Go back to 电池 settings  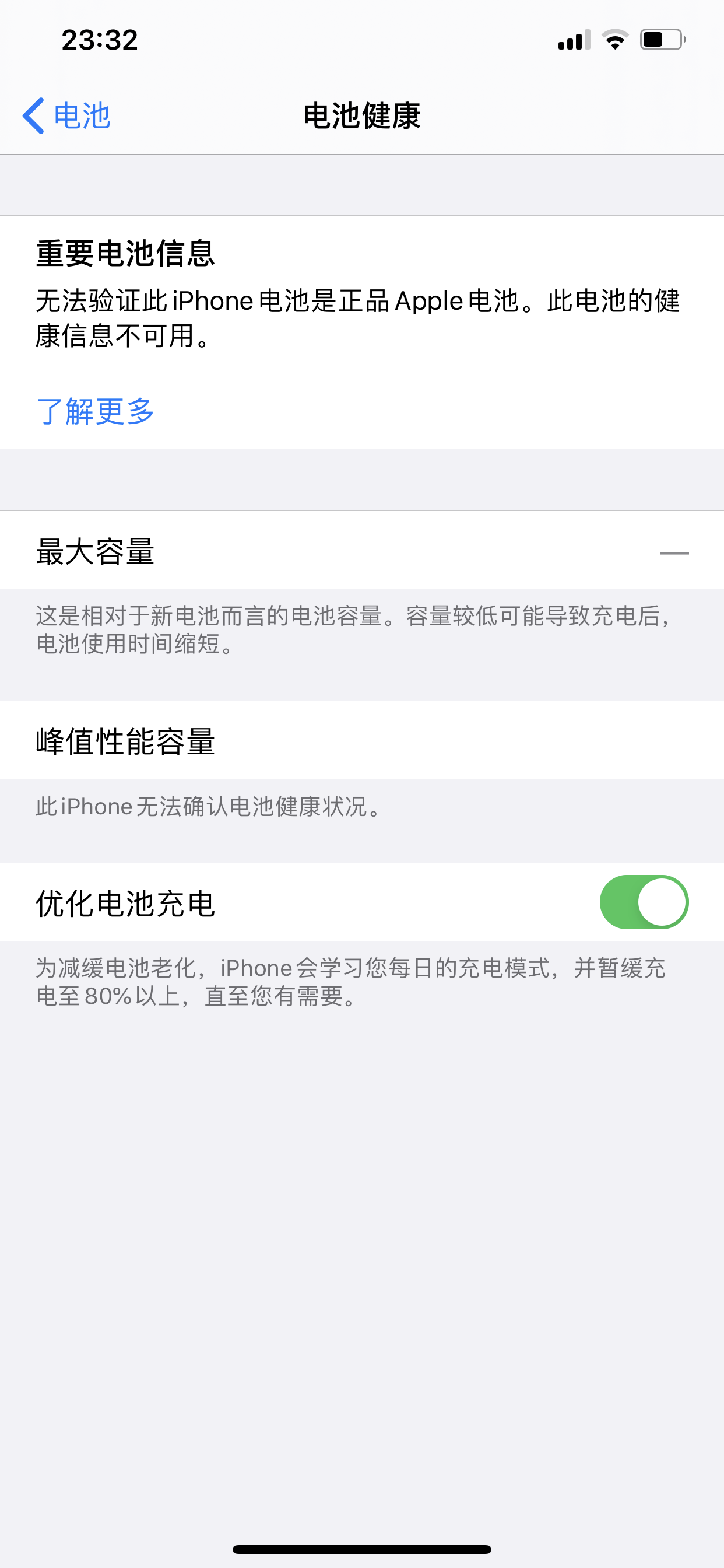click(67, 116)
